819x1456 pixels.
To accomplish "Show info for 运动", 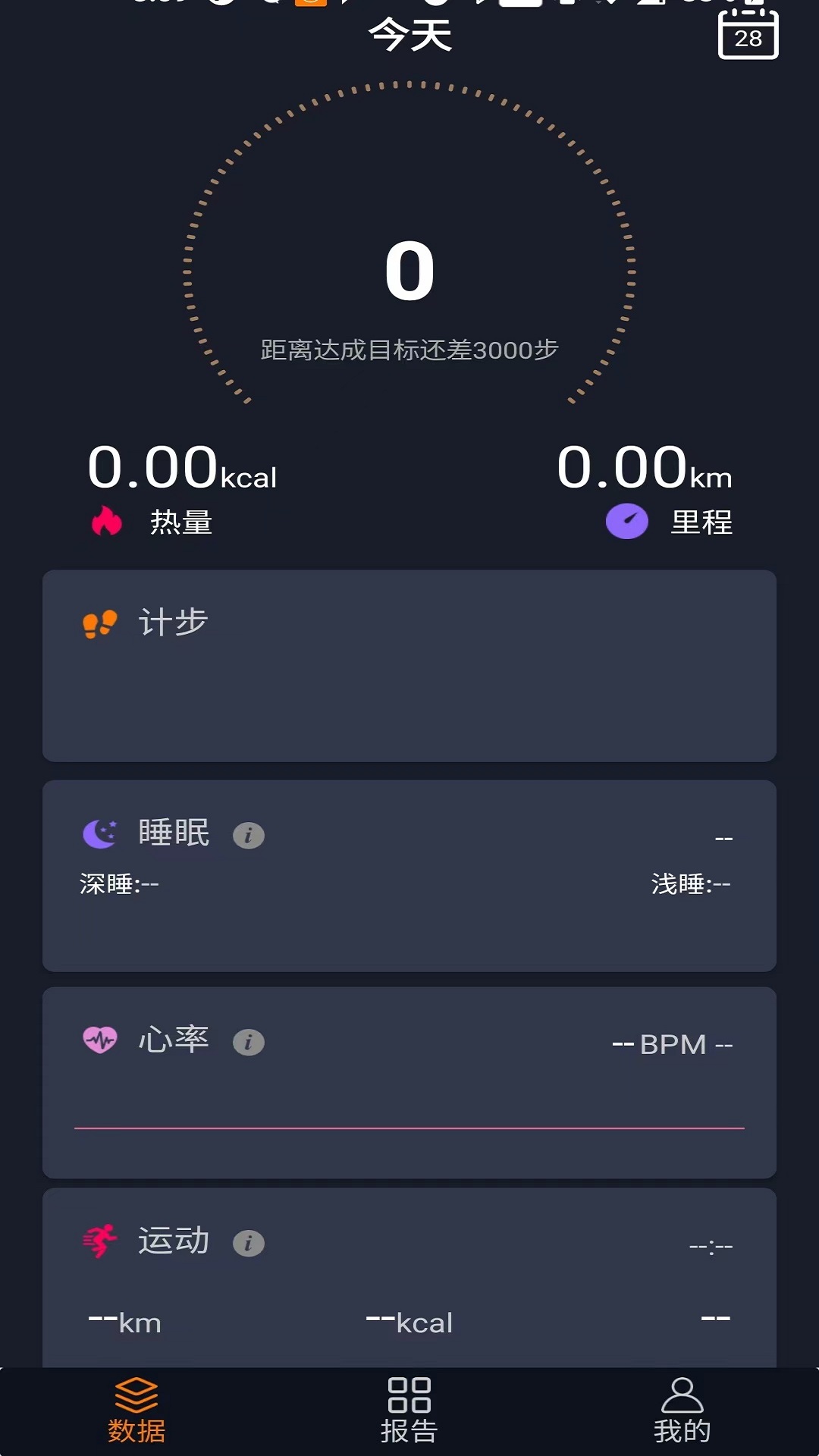I will click(x=248, y=1244).
